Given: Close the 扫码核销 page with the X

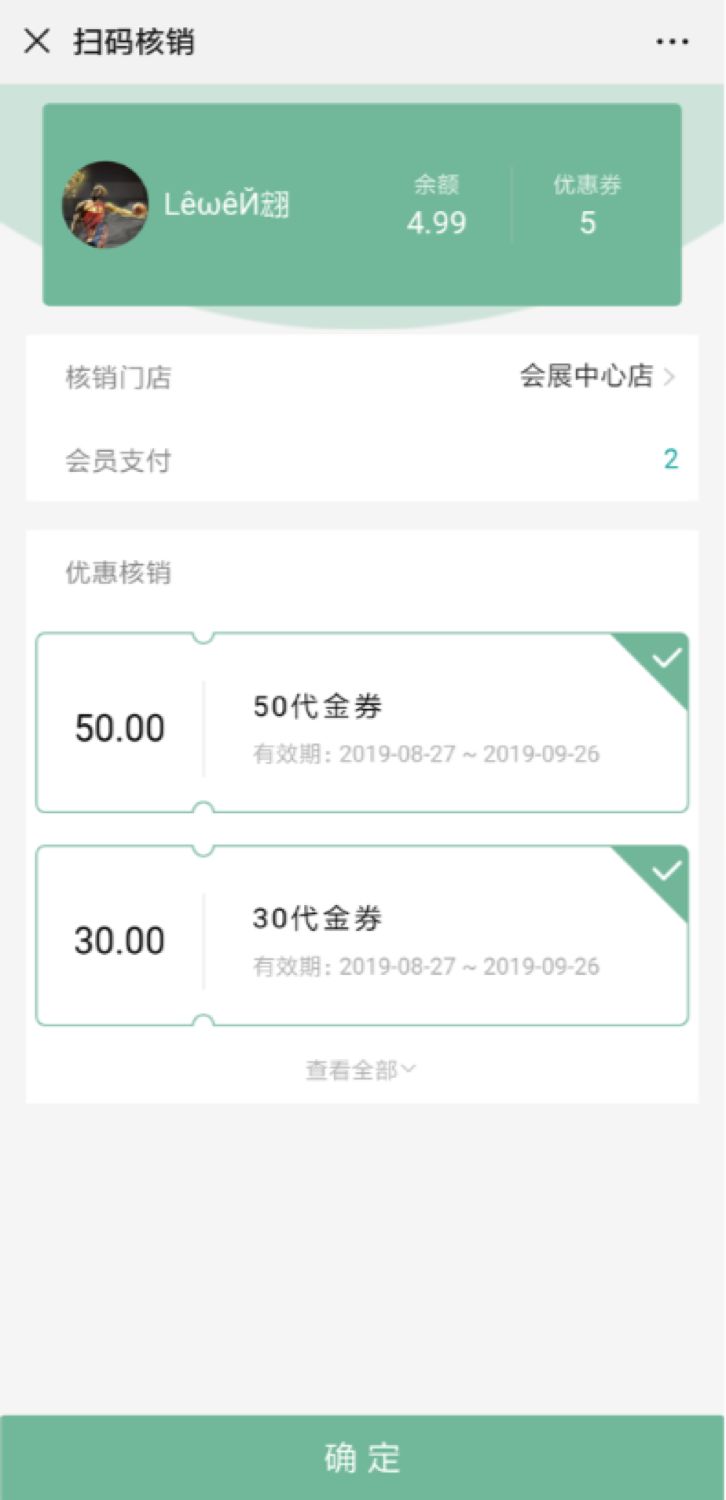Looking at the screenshot, I should [36, 40].
